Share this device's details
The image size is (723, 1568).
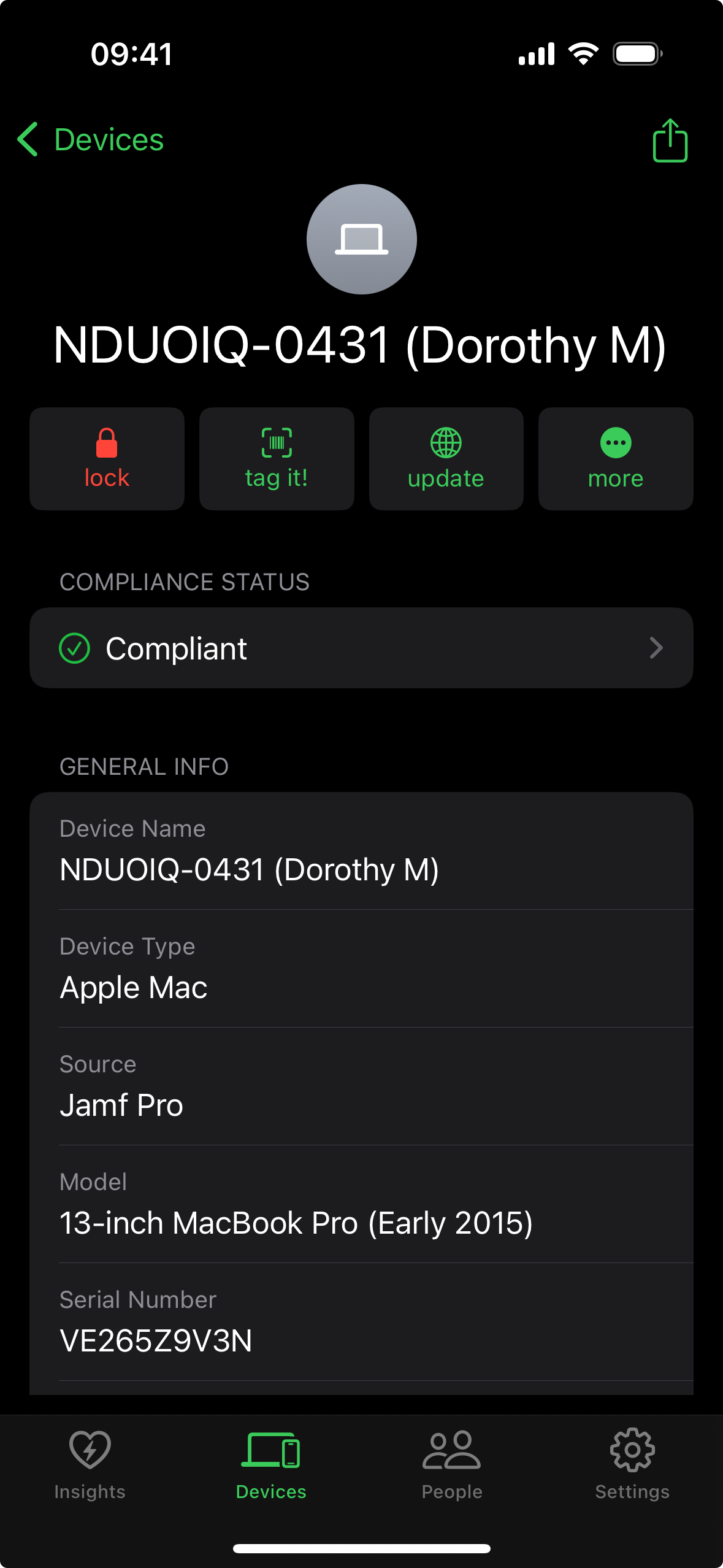[x=670, y=140]
